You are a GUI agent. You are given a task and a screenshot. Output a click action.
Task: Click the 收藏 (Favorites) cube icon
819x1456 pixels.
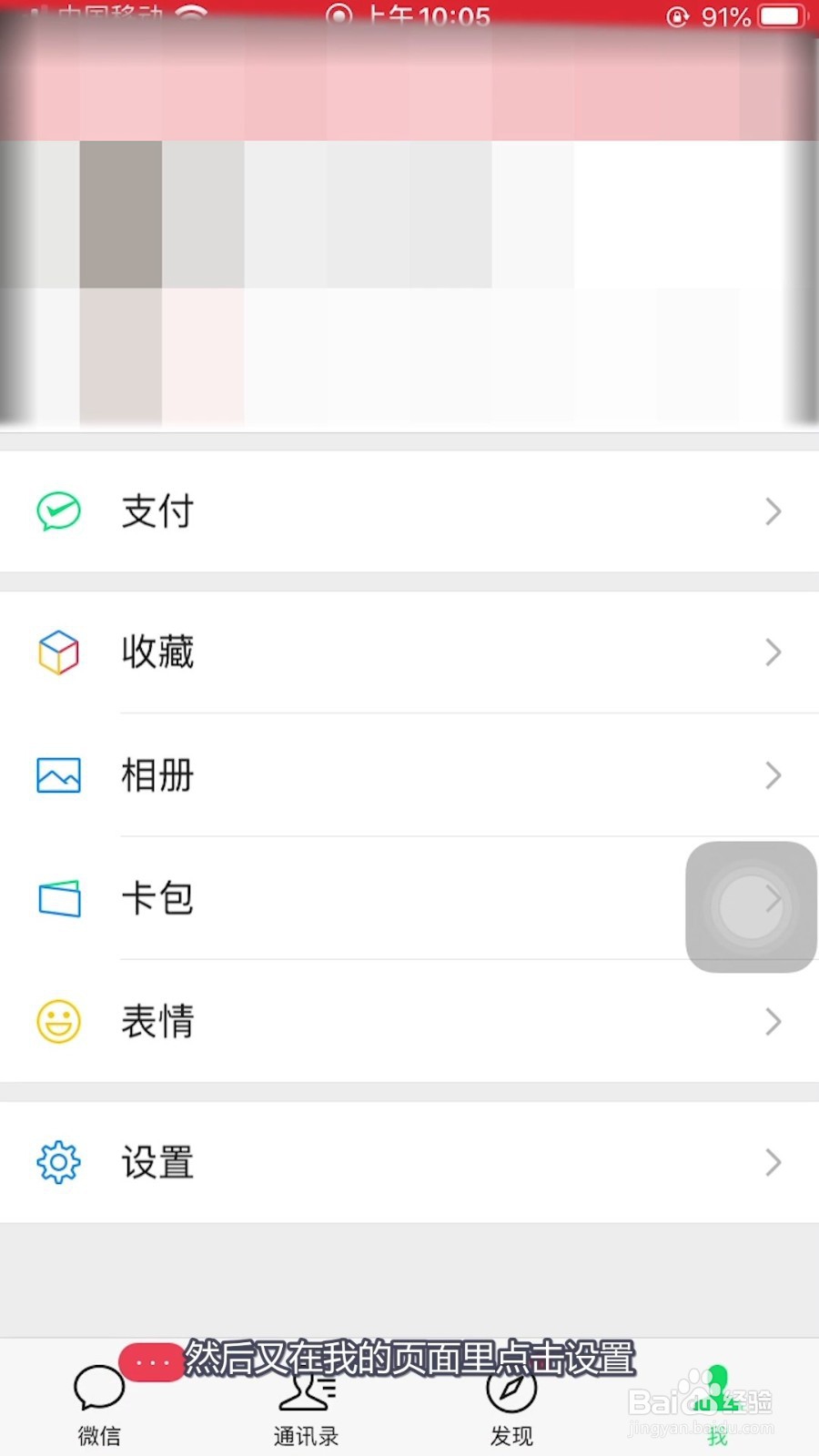pos(57,652)
